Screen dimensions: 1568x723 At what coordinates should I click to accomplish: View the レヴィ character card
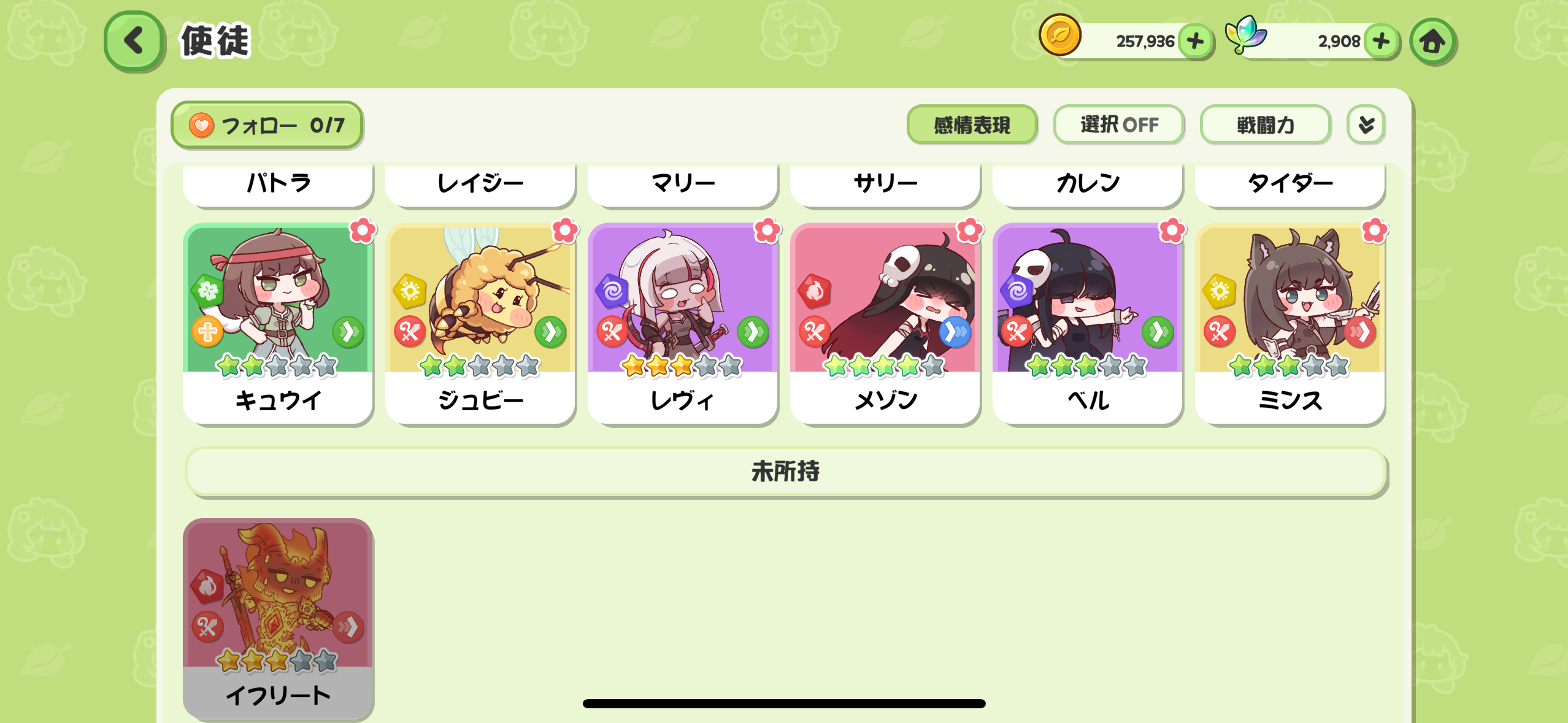[683, 322]
